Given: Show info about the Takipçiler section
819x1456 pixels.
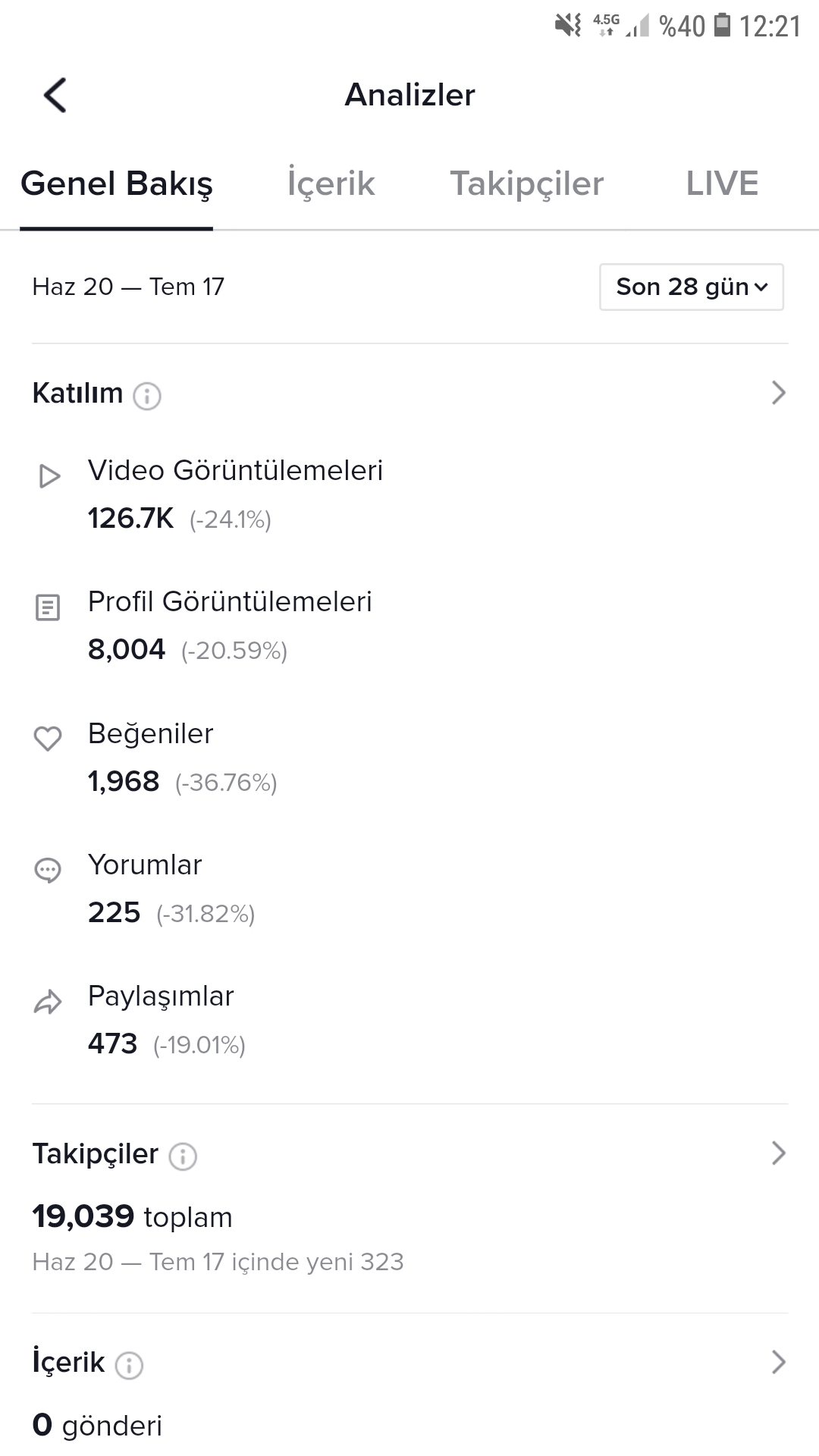Looking at the screenshot, I should point(183,1156).
